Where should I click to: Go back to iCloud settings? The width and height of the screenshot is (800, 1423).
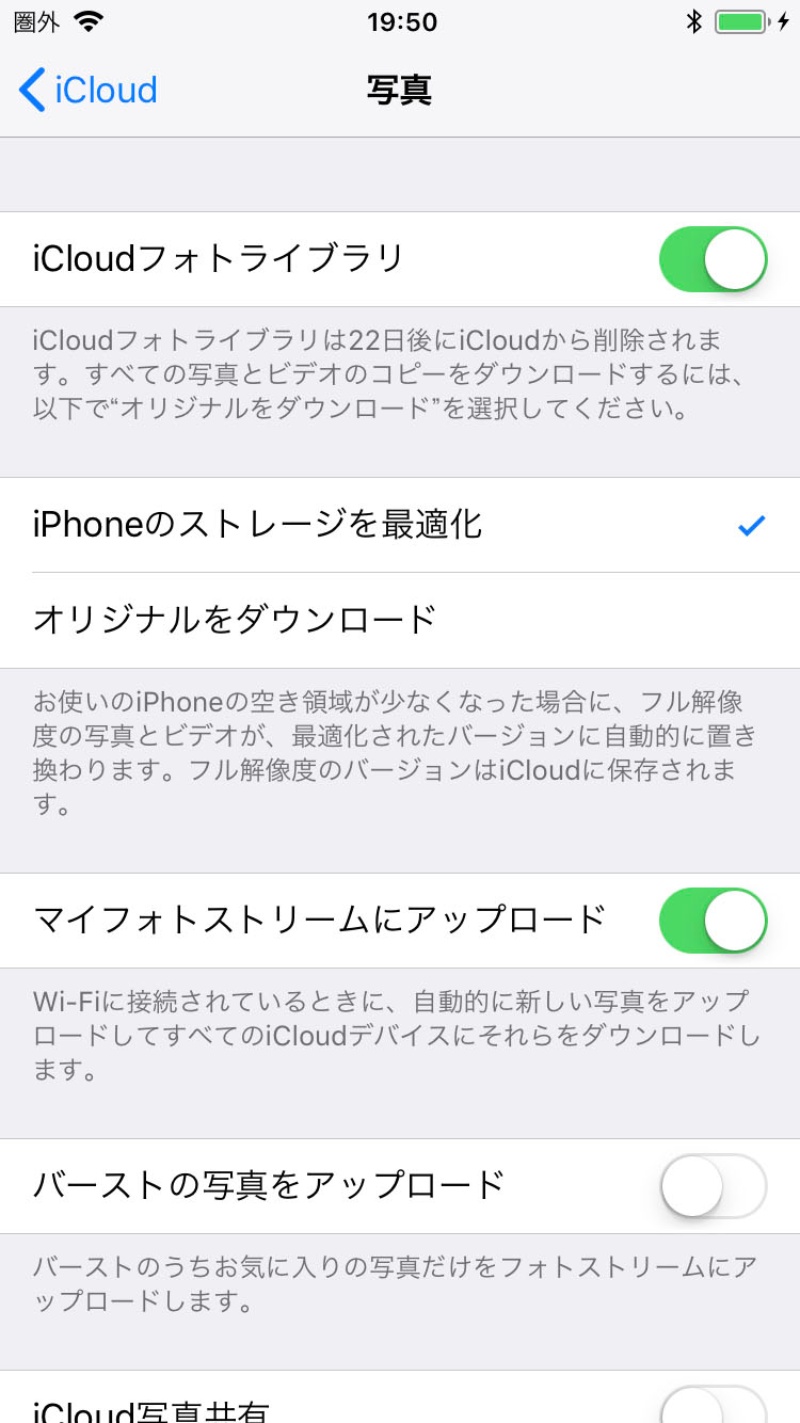tap(88, 90)
